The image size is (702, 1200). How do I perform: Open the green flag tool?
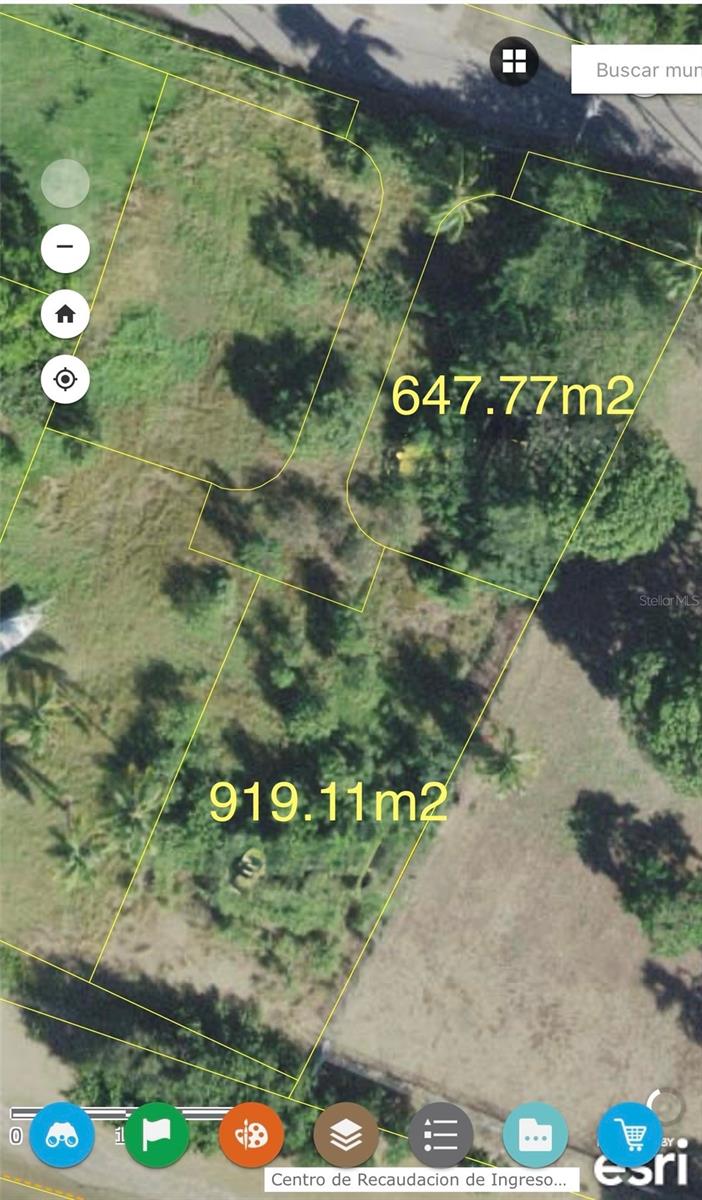click(x=157, y=1135)
